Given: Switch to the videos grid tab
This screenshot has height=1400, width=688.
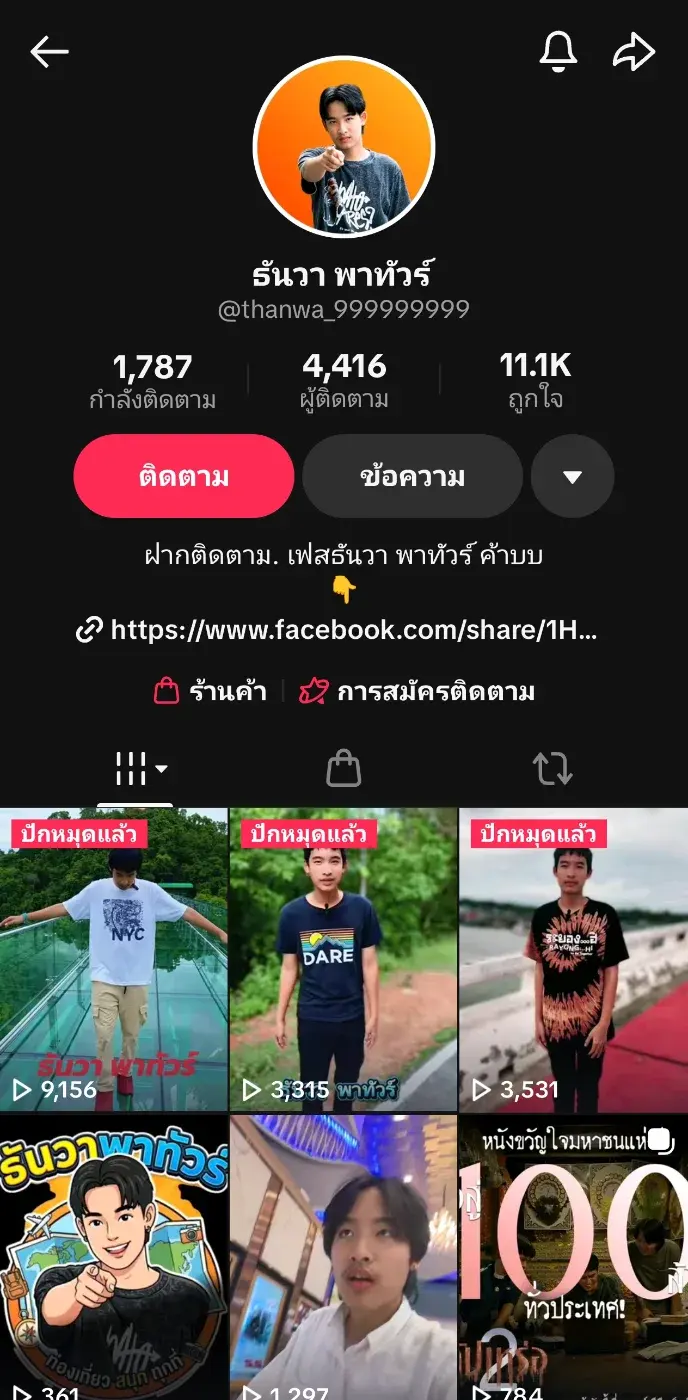Looking at the screenshot, I should (x=136, y=769).
